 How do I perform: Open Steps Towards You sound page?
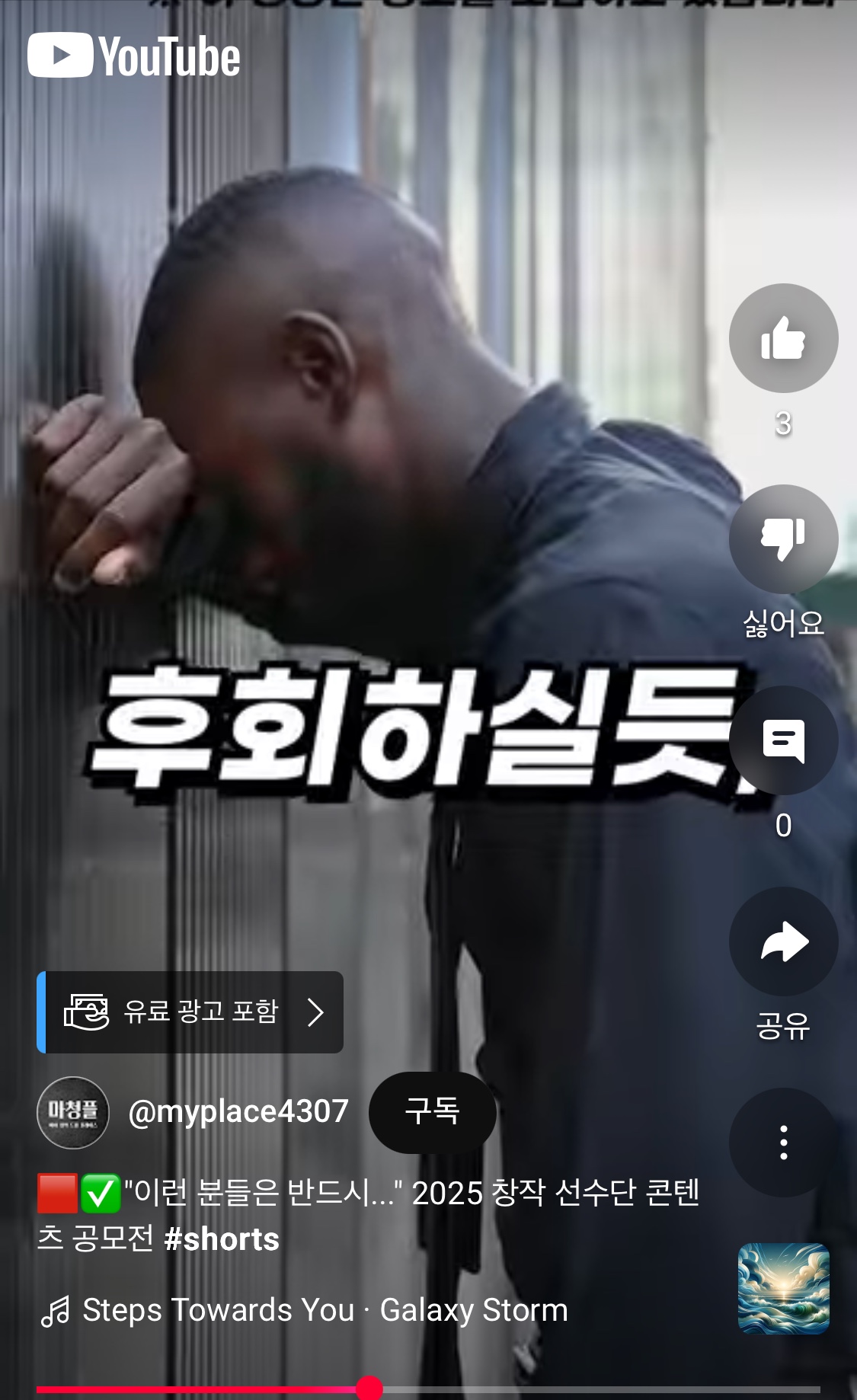[305, 1311]
